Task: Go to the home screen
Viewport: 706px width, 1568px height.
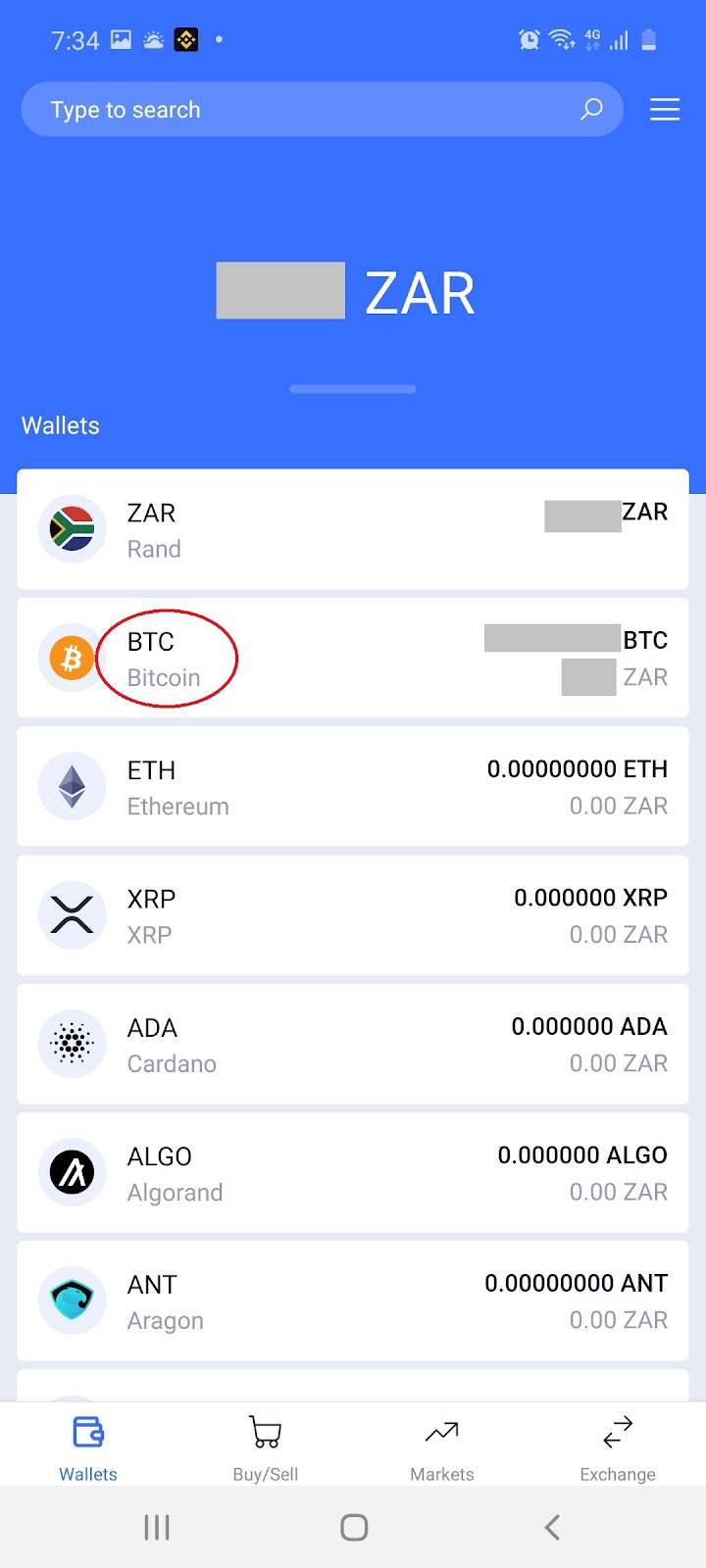Action: point(353,1527)
